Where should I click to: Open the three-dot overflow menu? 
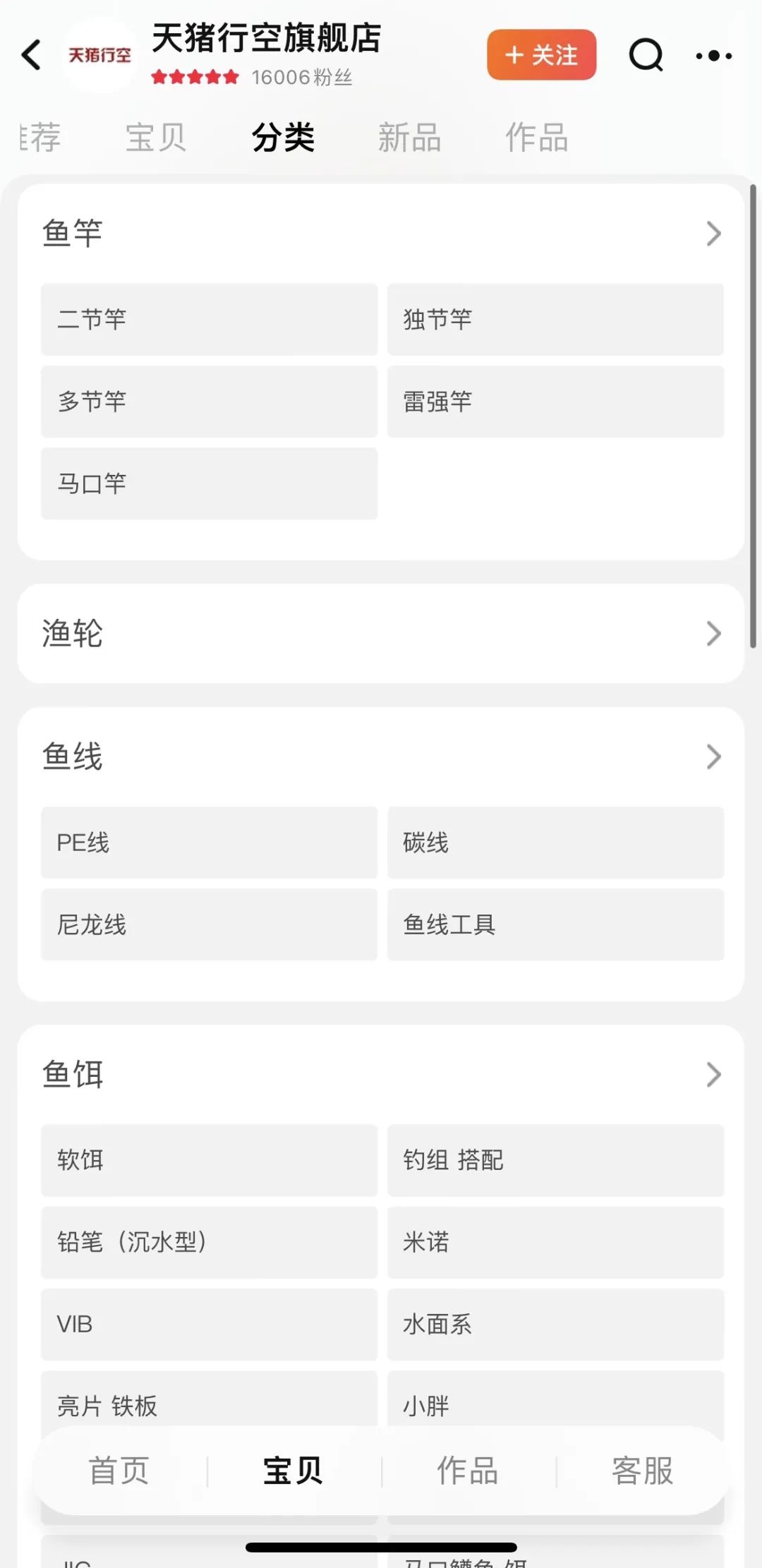713,55
